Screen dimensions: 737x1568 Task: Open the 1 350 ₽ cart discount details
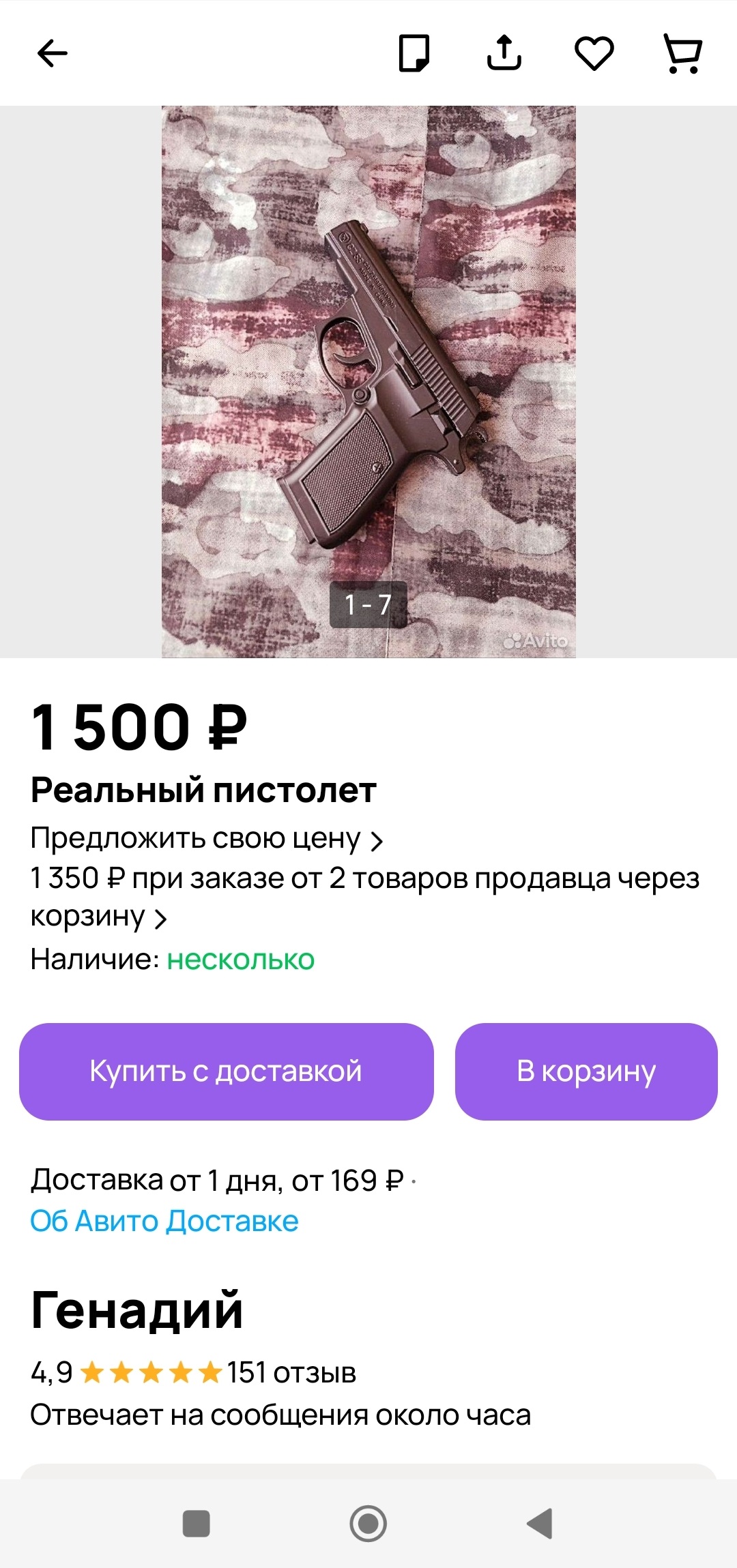364,896
